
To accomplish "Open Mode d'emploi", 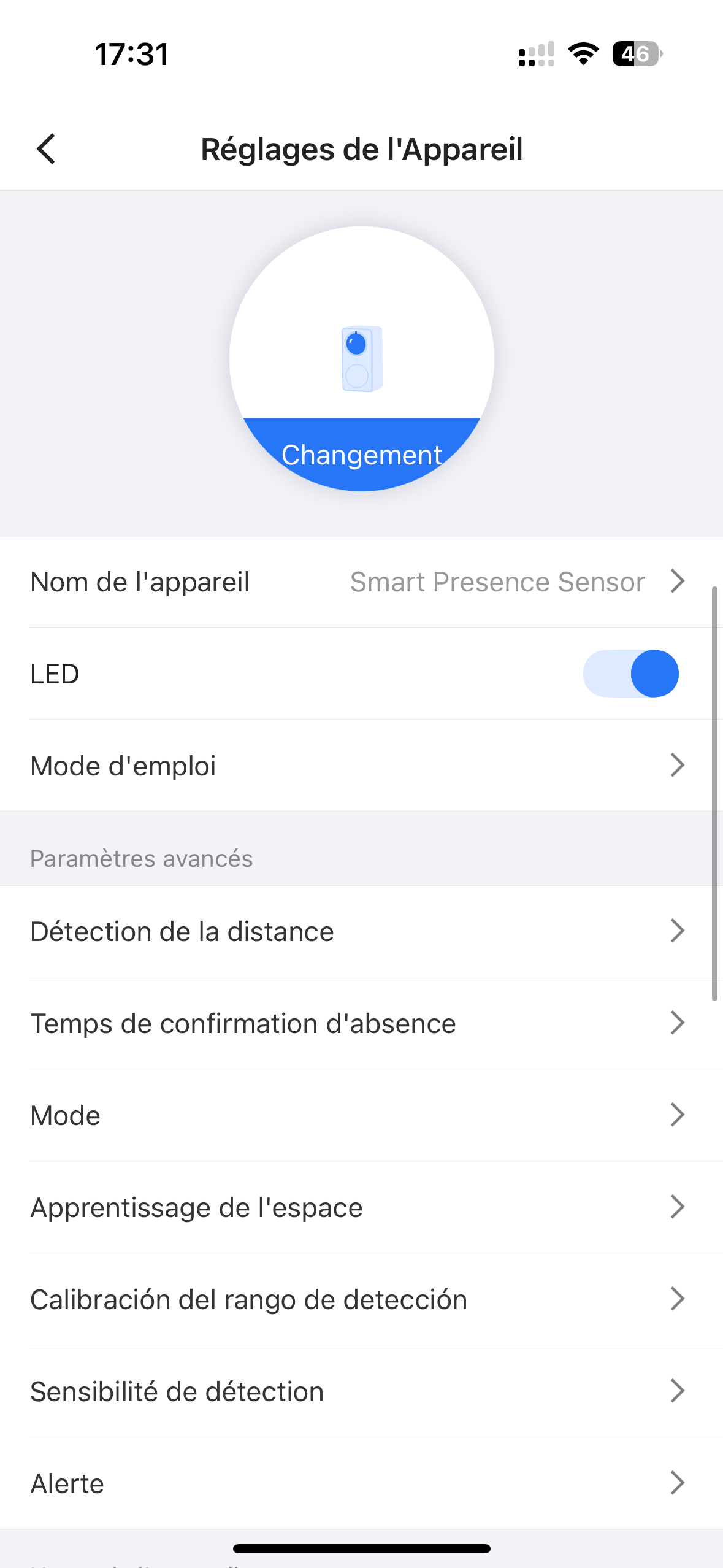I will tap(362, 766).
